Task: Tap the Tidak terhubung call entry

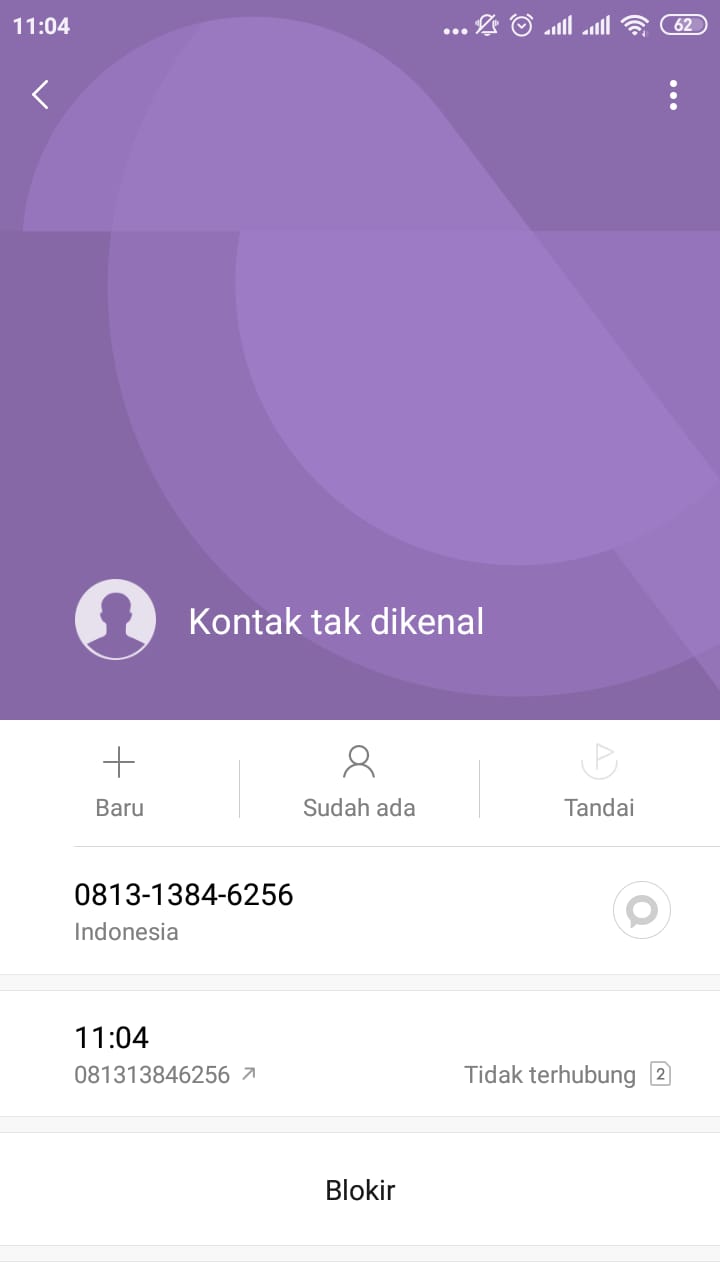Action: pos(549,1074)
